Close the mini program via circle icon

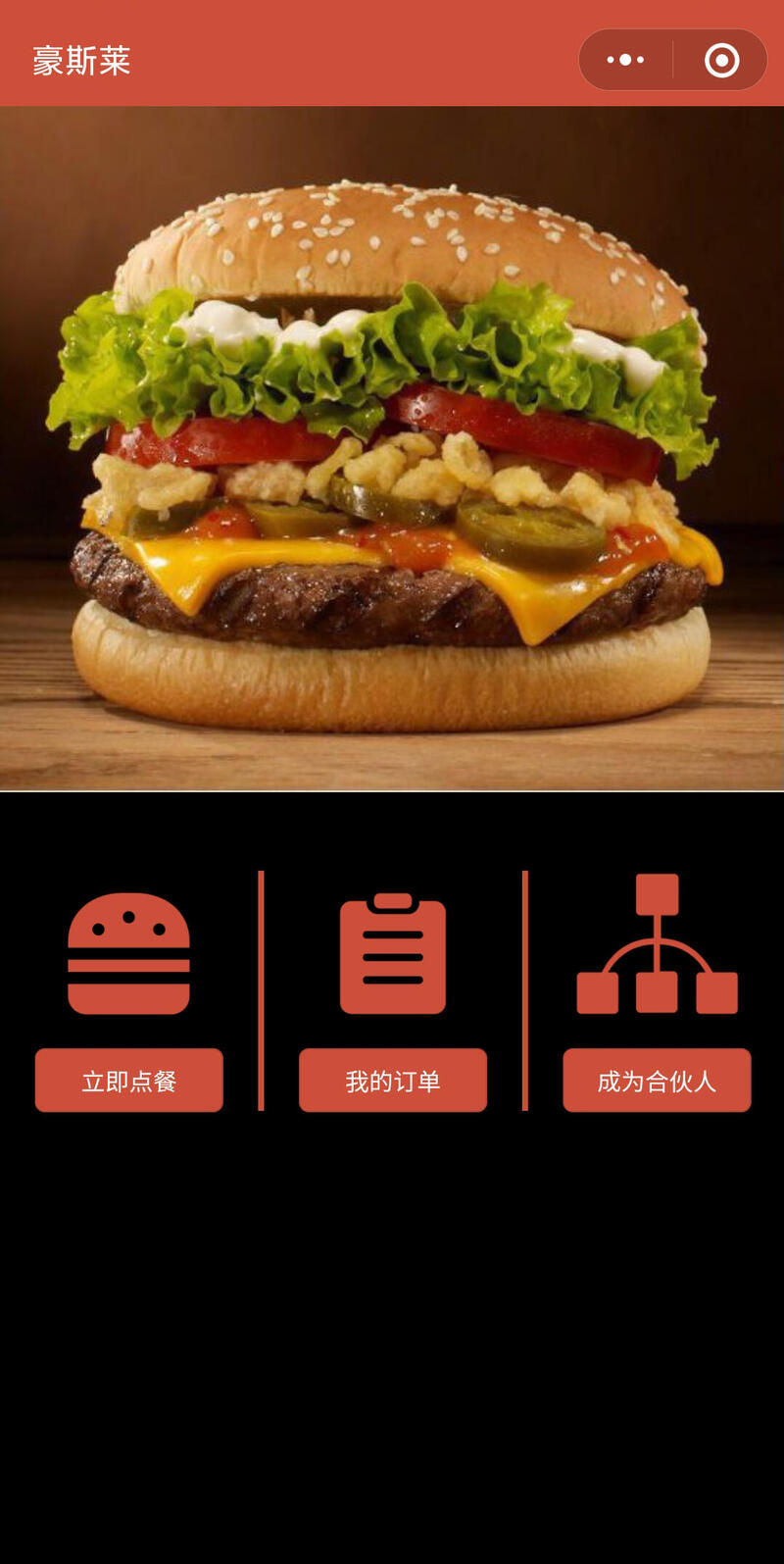721,60
